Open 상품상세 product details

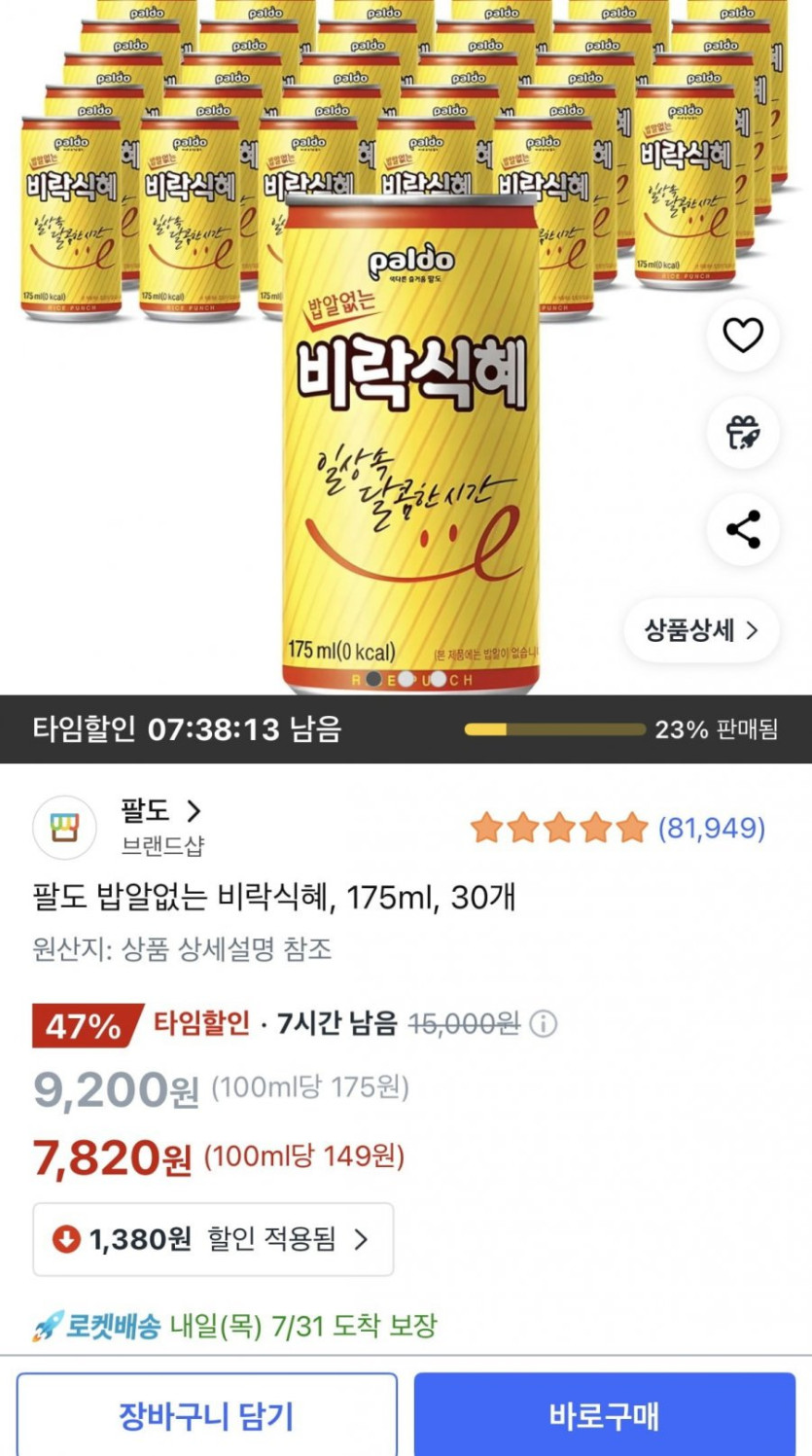click(x=701, y=630)
